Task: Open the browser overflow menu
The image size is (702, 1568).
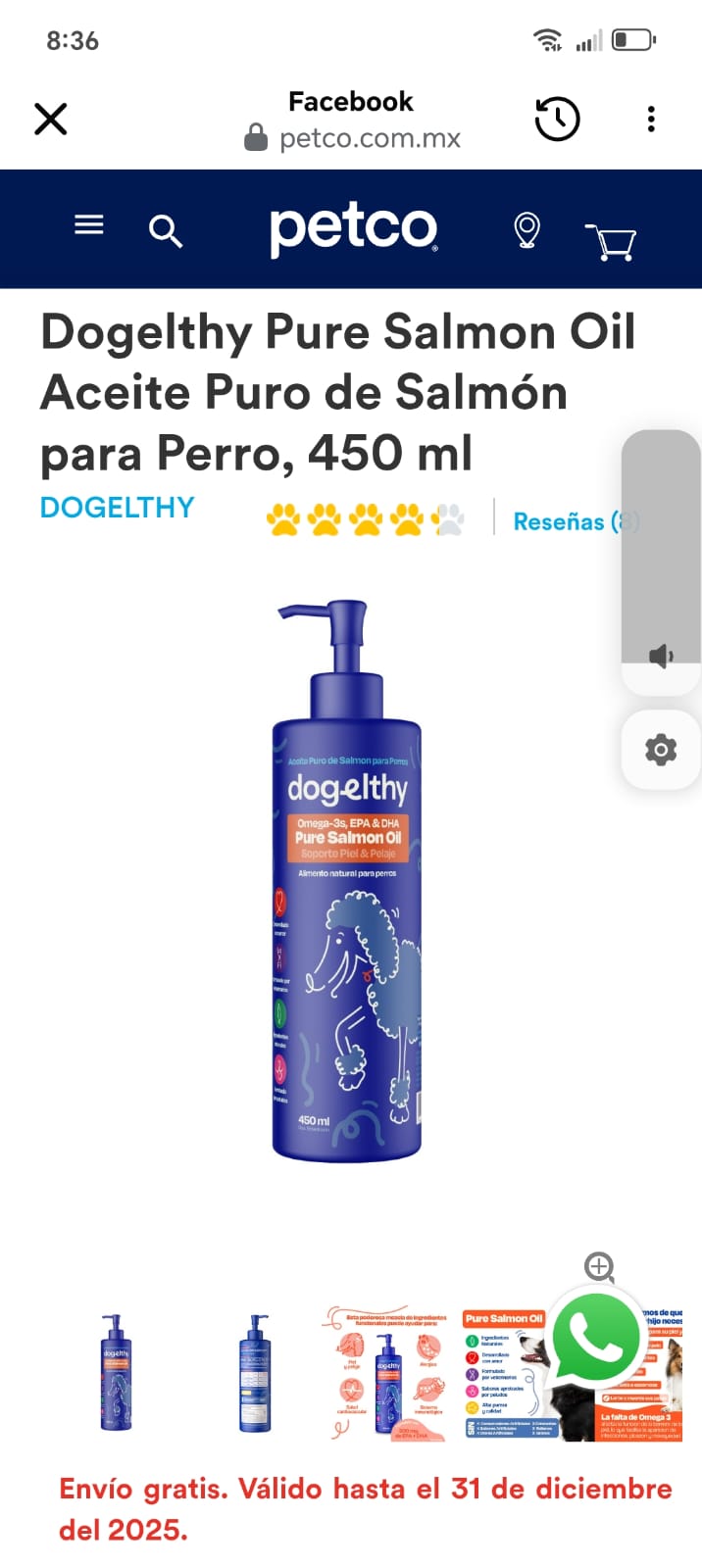Action: (x=651, y=120)
